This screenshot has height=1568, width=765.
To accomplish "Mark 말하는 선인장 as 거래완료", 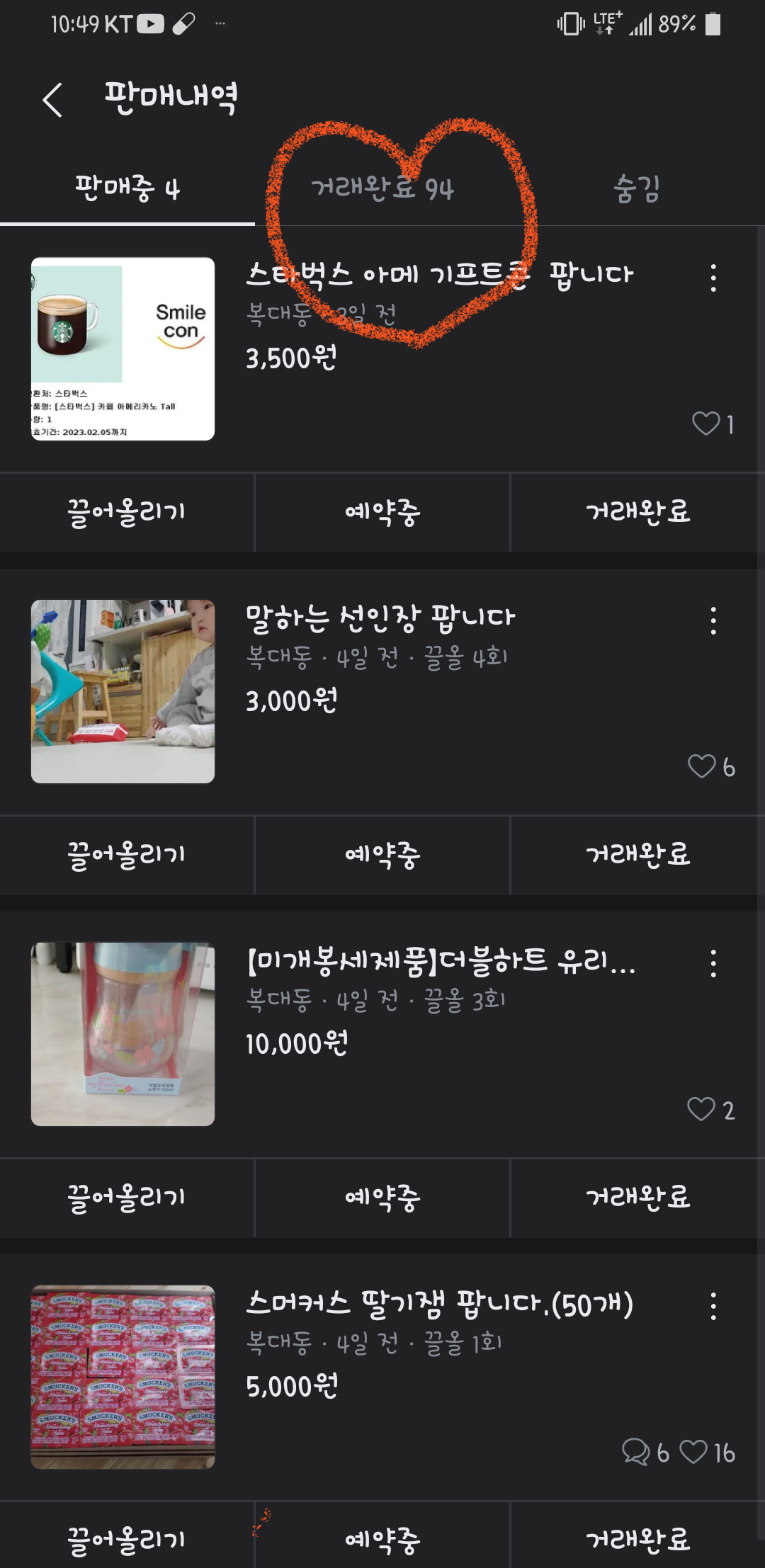I will 637,855.
